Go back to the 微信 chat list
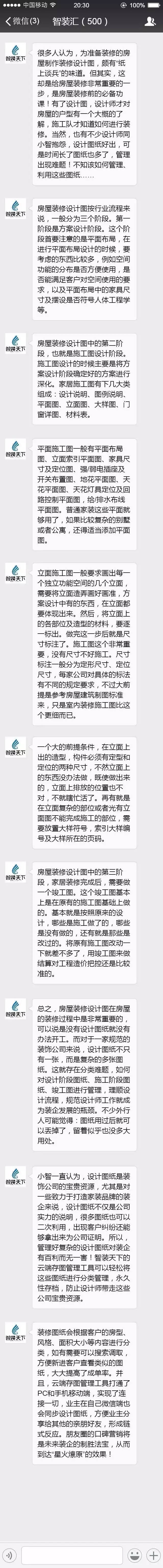This screenshot has height=1568, width=163. click(x=21, y=21)
